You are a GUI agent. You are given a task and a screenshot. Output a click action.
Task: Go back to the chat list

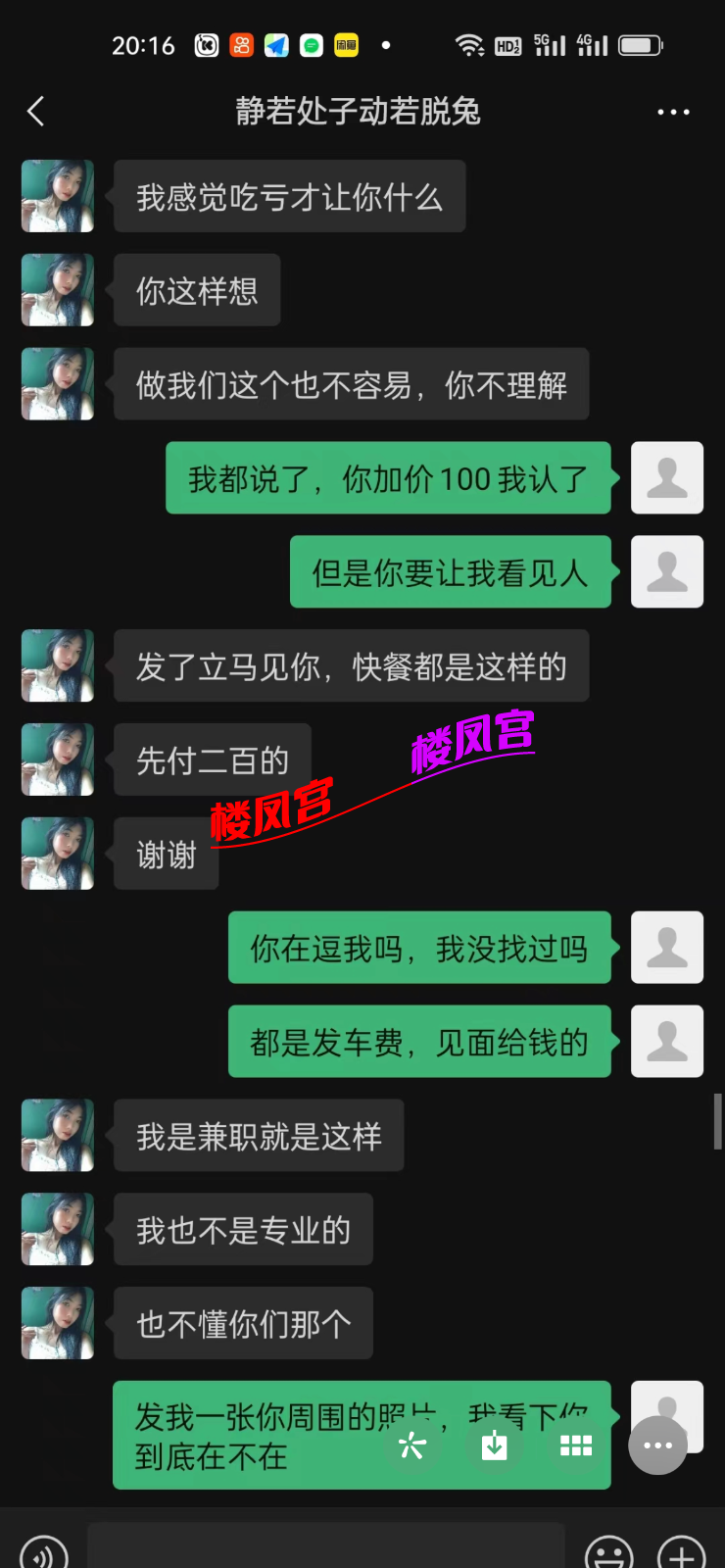(36, 112)
